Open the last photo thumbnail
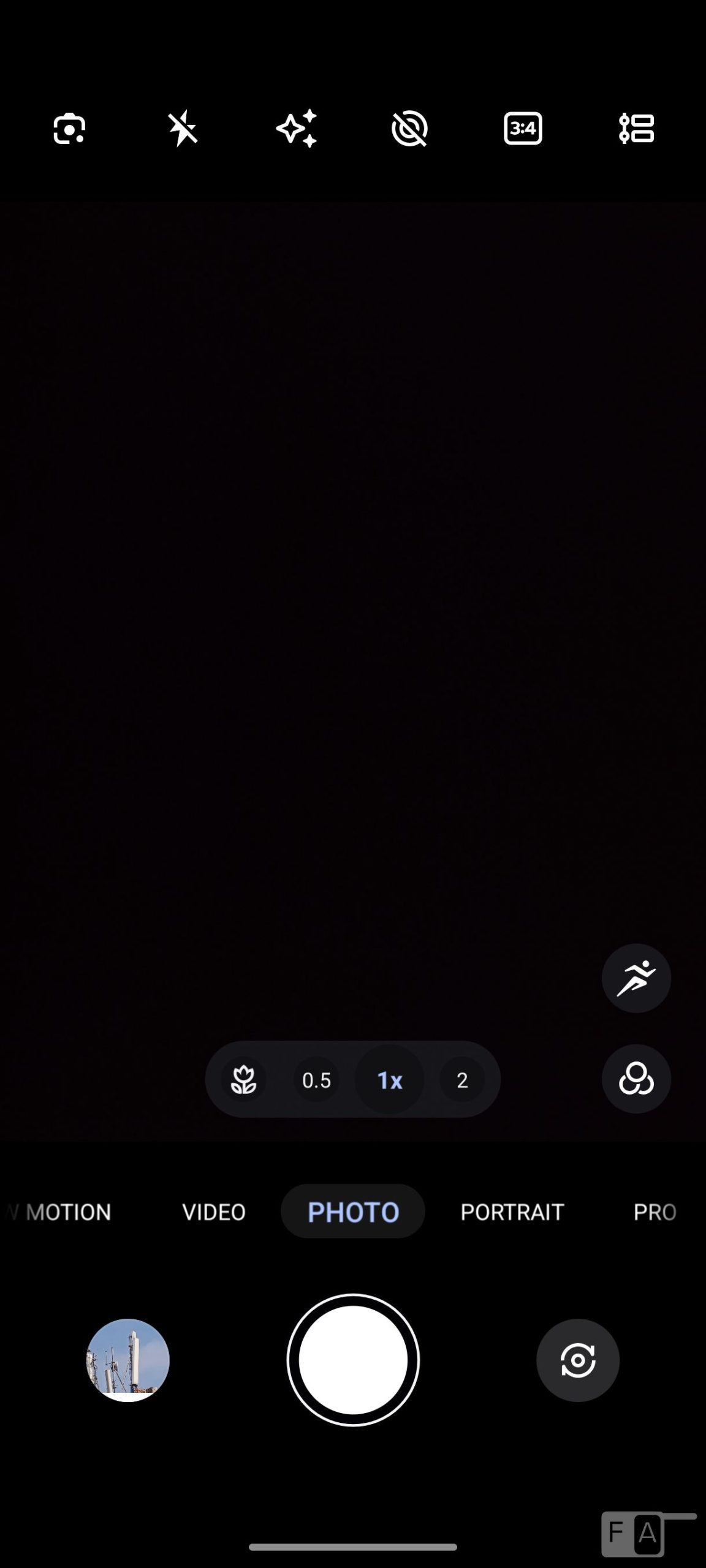 [x=127, y=1360]
